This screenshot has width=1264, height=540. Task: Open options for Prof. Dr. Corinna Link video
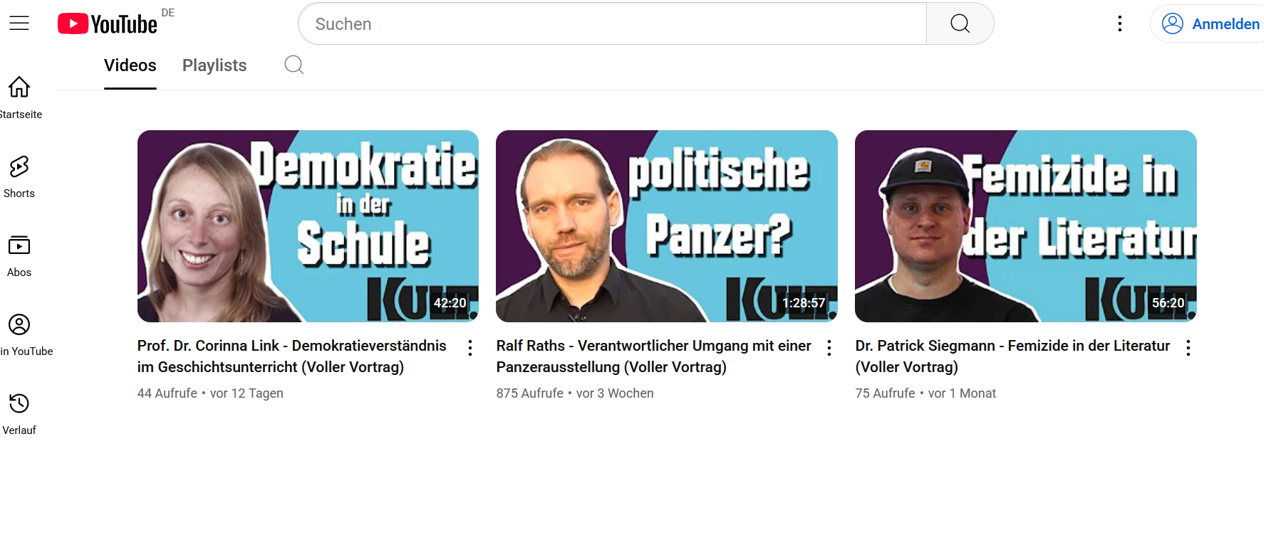tap(470, 348)
